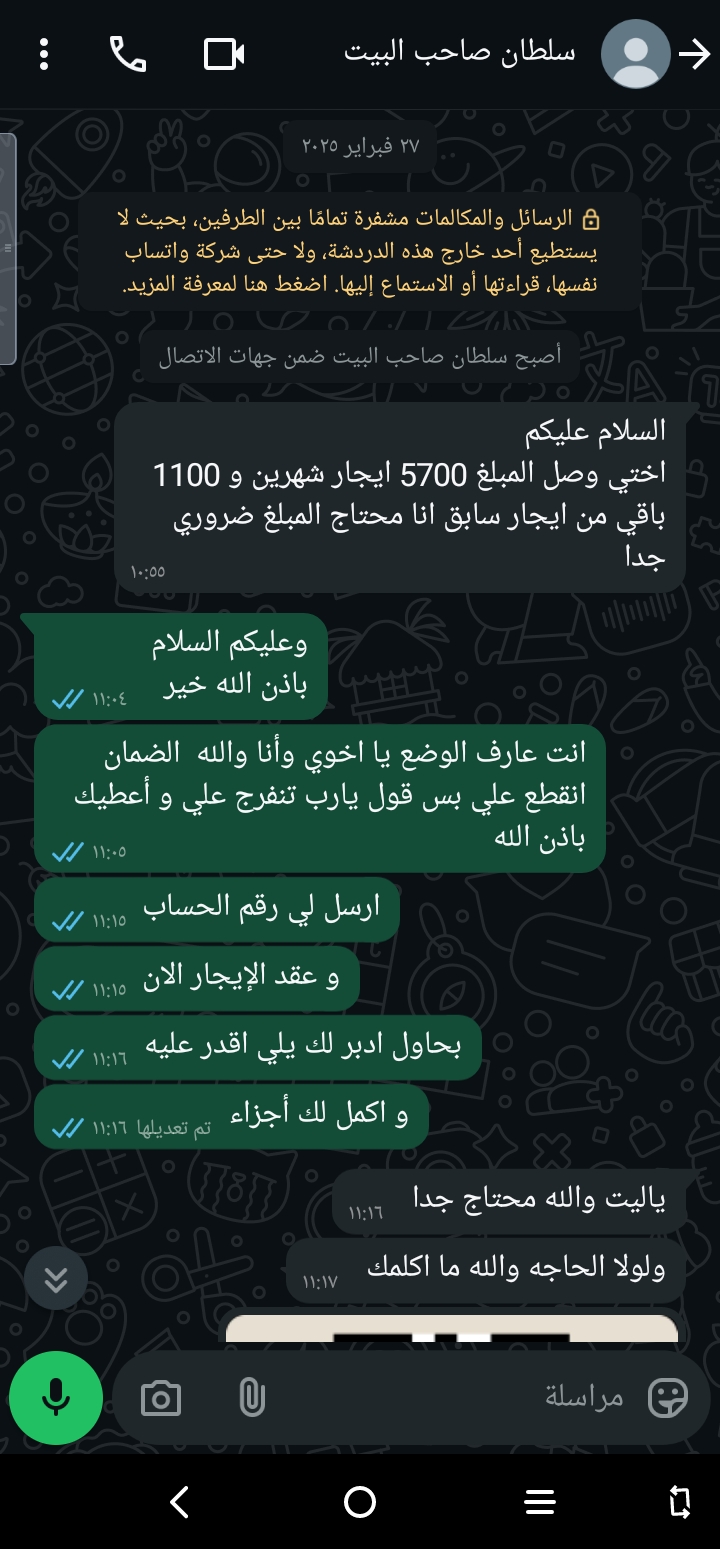This screenshot has height=1549, width=720.
Task: Attach a file with the paperclip
Action: [252, 1398]
